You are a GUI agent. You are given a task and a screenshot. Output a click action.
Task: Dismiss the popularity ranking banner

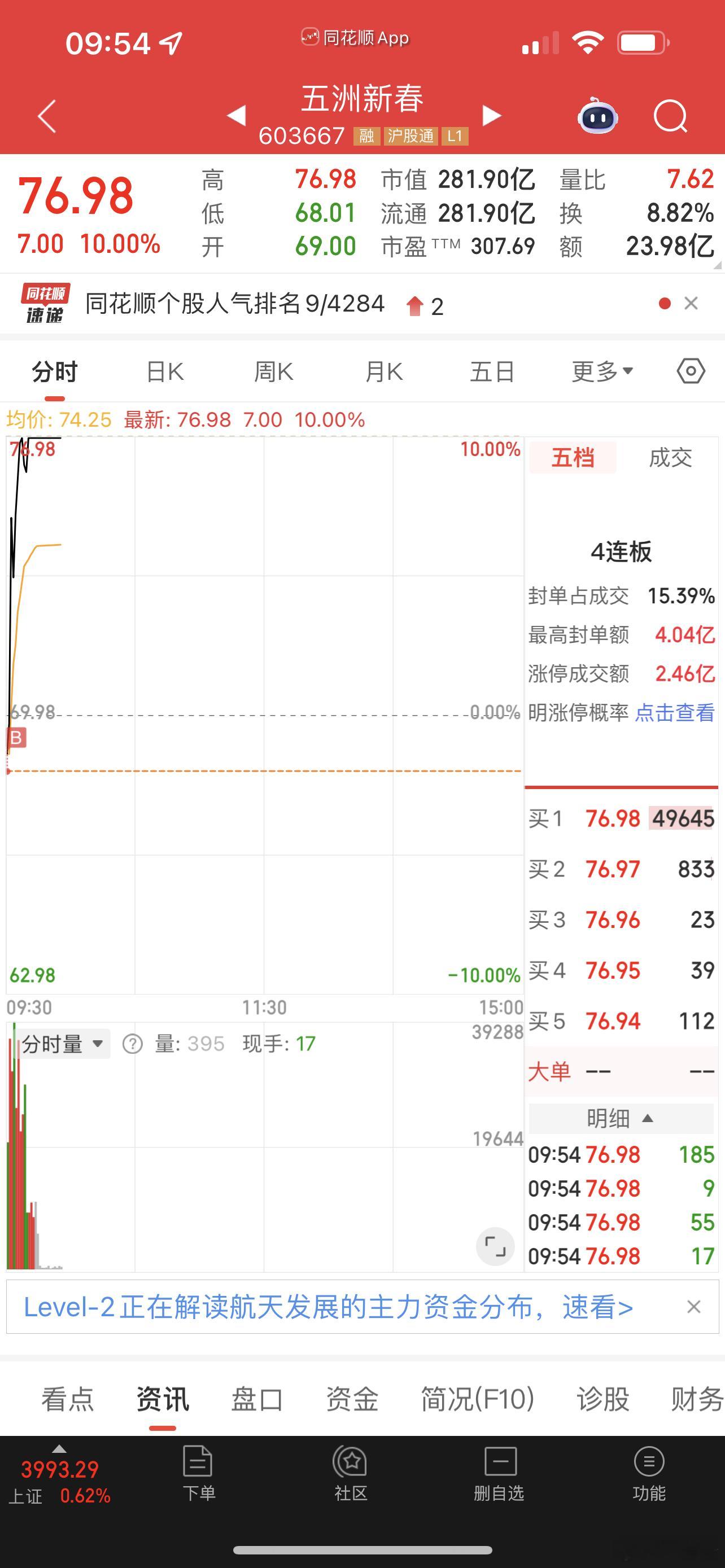click(692, 303)
